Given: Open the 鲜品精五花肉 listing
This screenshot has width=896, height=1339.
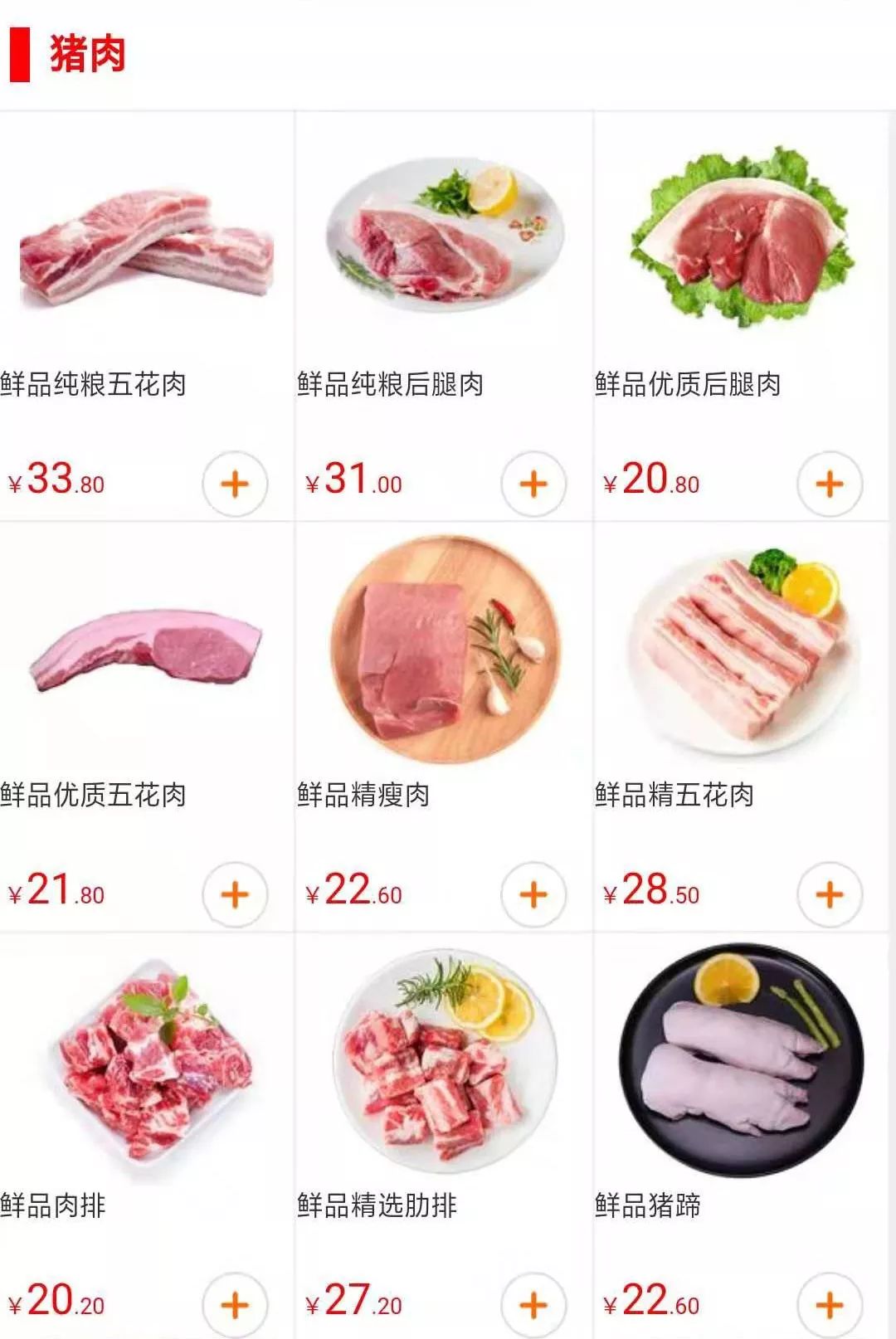Looking at the screenshot, I should [x=741, y=651].
